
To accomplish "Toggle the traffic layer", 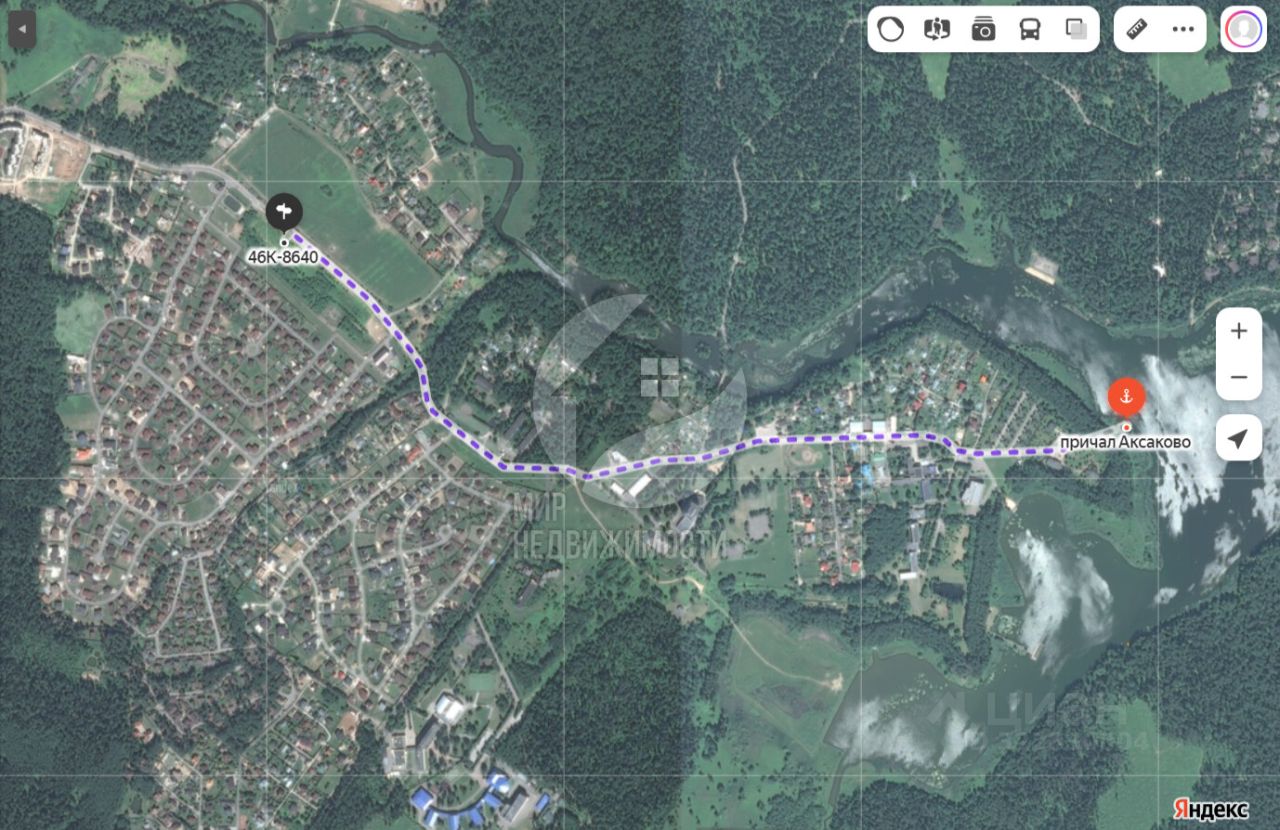I will (x=890, y=29).
